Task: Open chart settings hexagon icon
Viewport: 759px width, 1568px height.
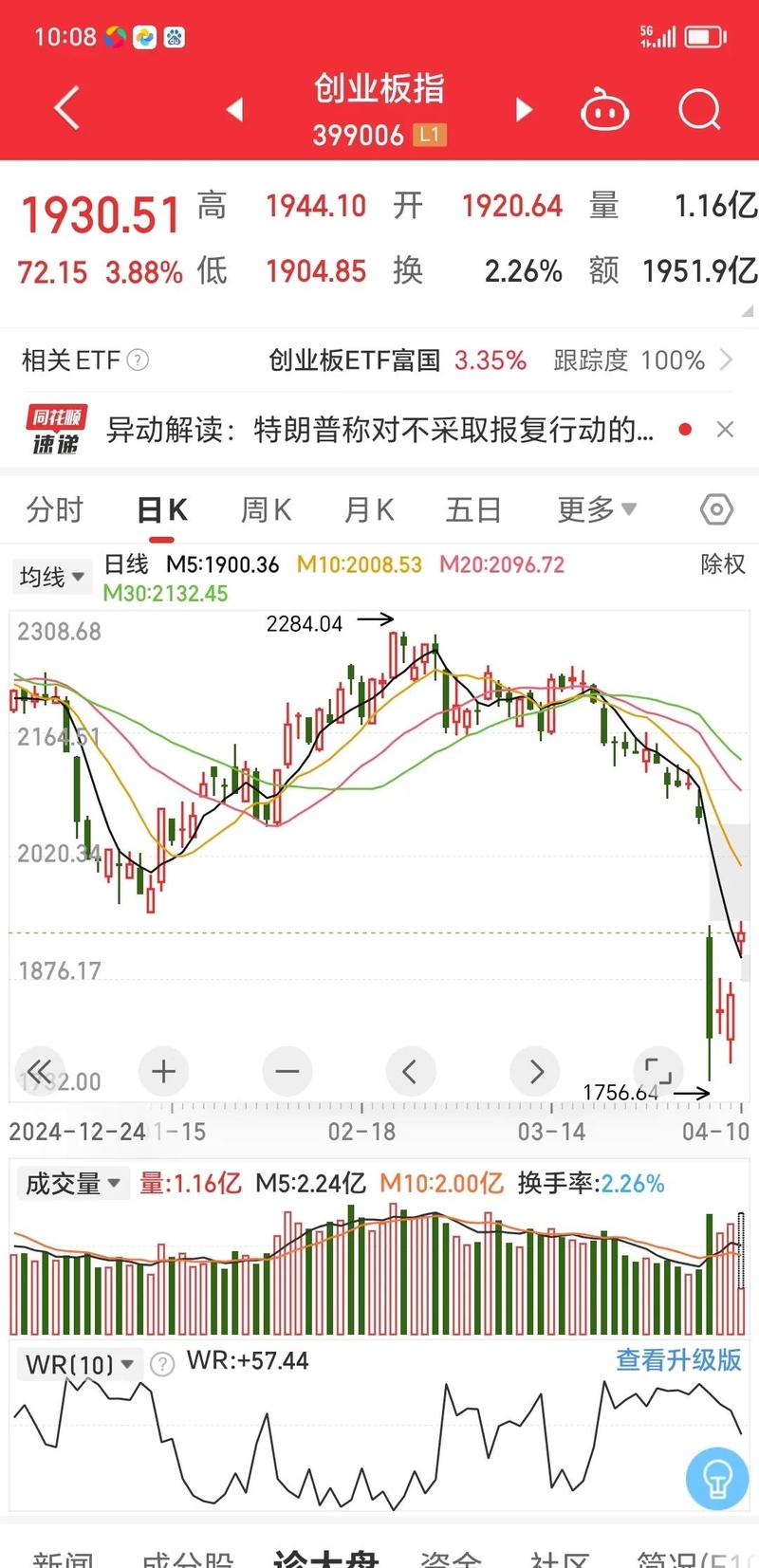Action: (716, 510)
